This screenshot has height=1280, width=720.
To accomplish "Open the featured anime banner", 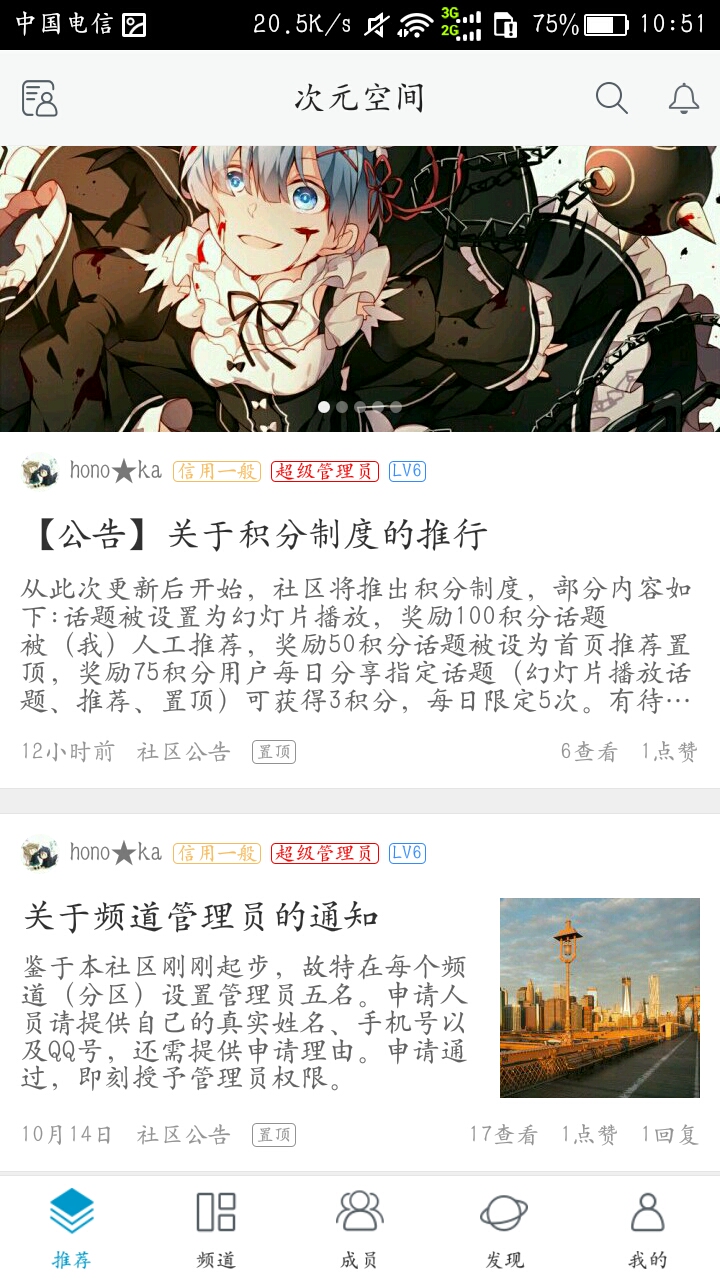I will (360, 289).
